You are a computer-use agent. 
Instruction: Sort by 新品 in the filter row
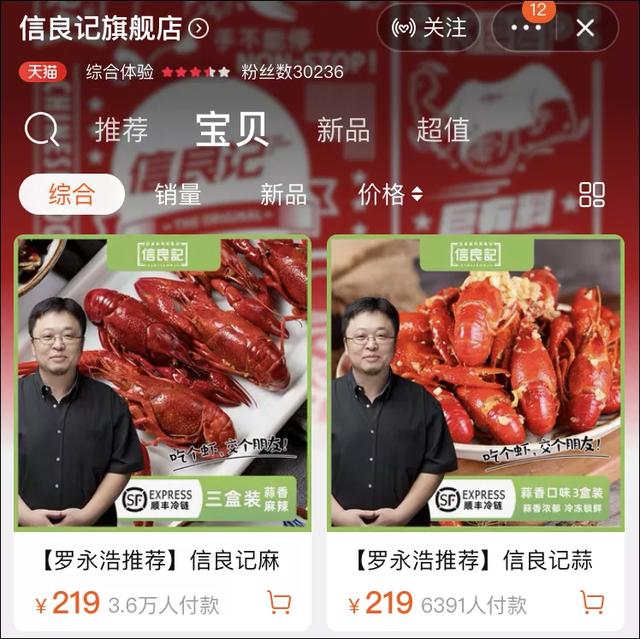pyautogui.click(x=283, y=194)
